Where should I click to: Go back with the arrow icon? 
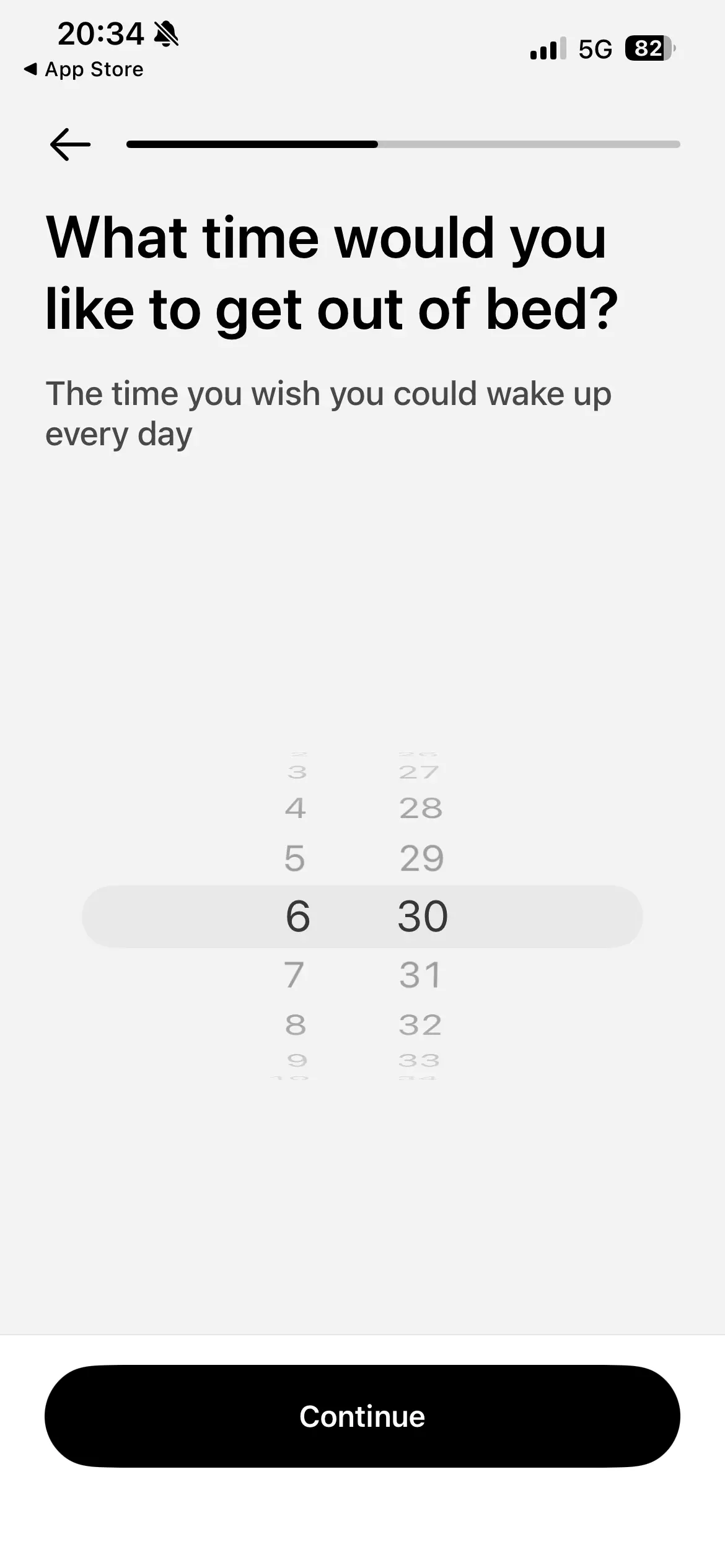point(70,144)
